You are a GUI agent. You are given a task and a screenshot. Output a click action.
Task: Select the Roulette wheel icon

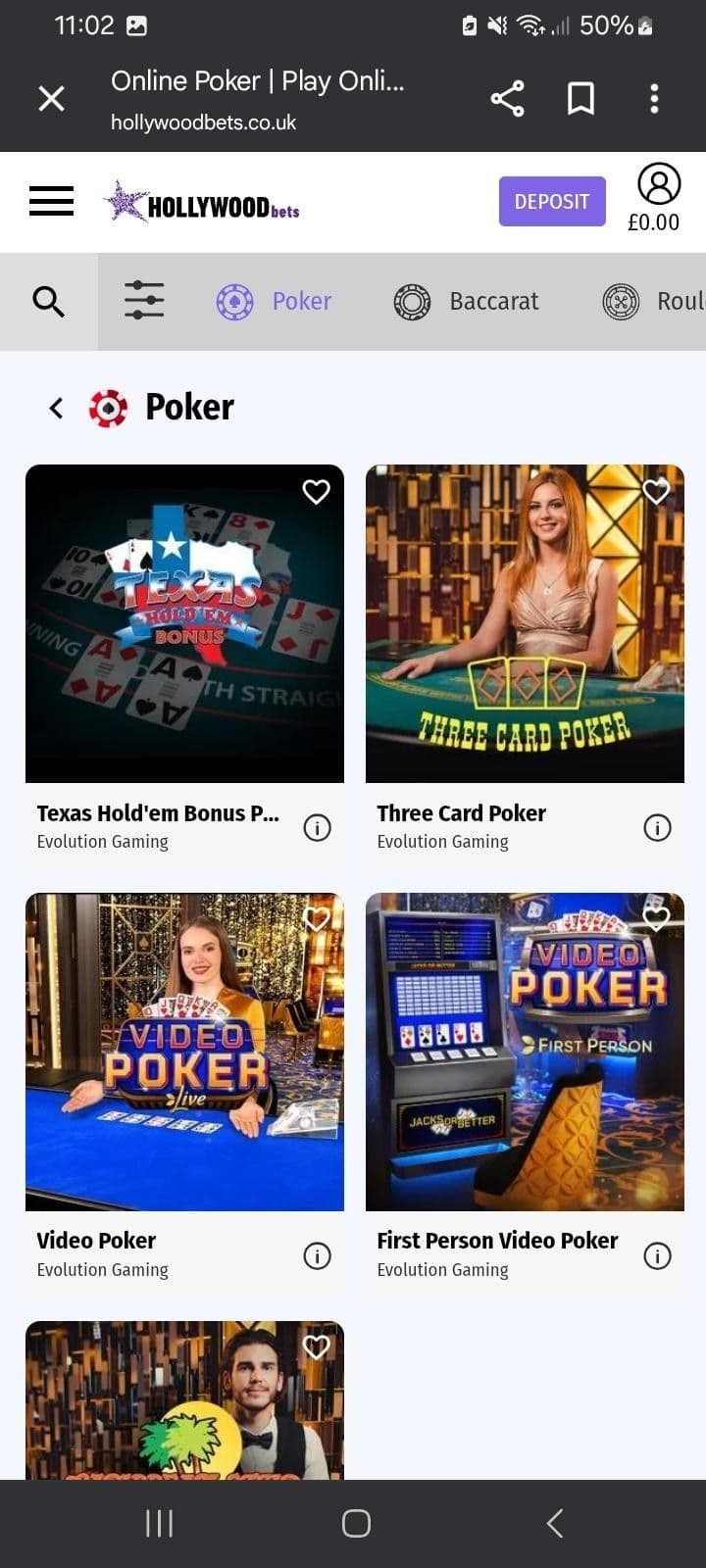622,302
